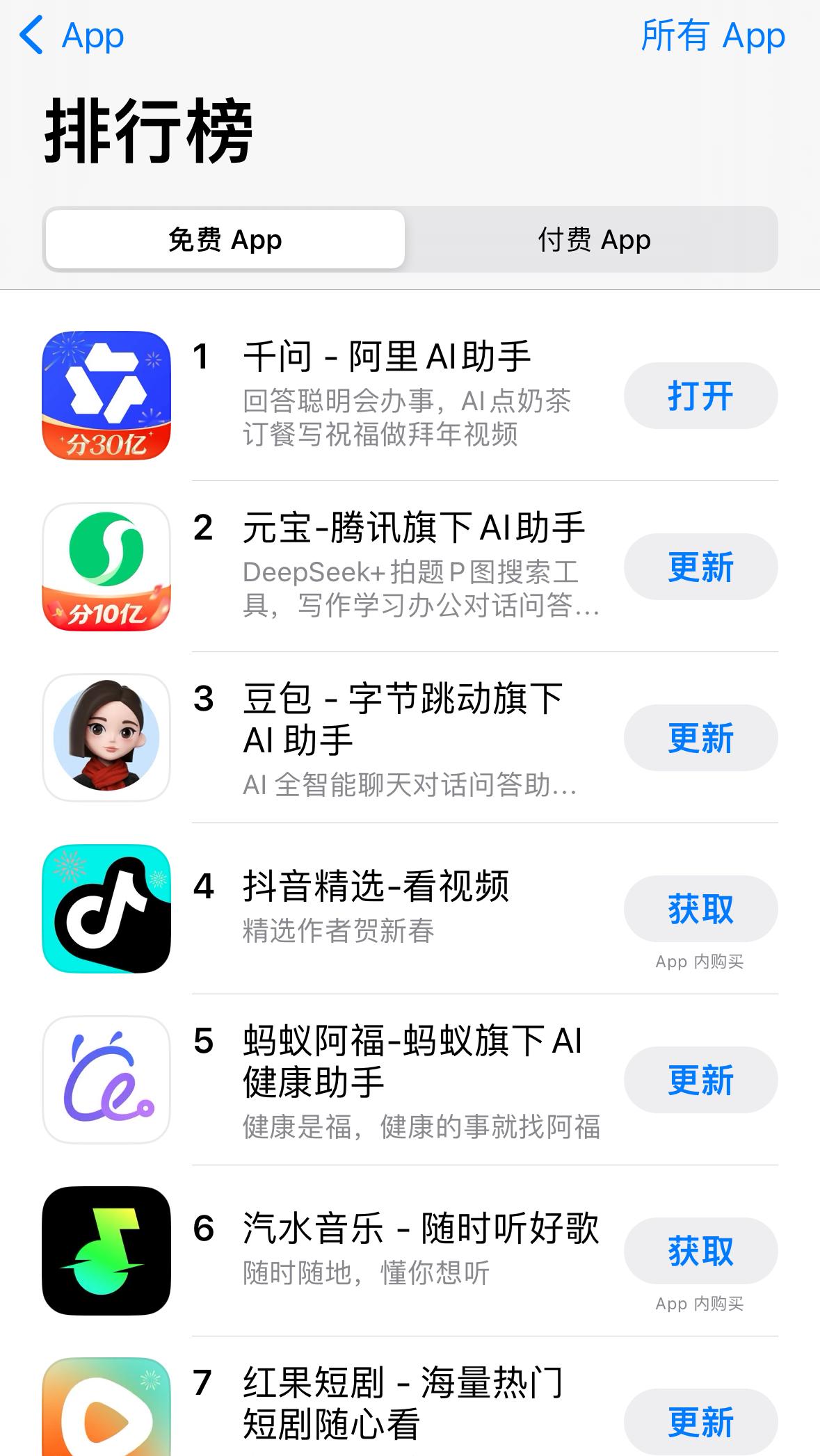Update the 红果短剧 app
Screen dimensions: 820x1456
point(700,1421)
